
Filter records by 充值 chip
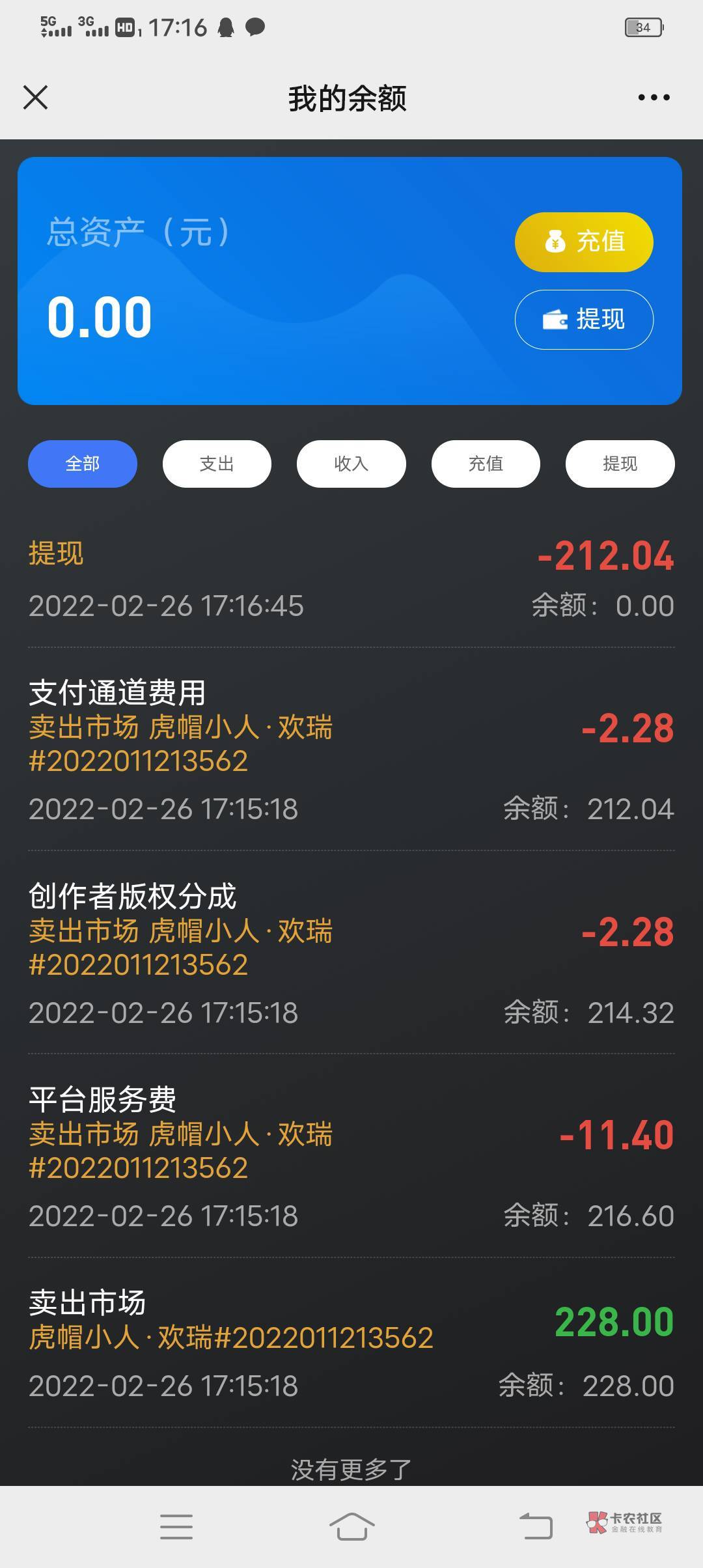(x=486, y=464)
